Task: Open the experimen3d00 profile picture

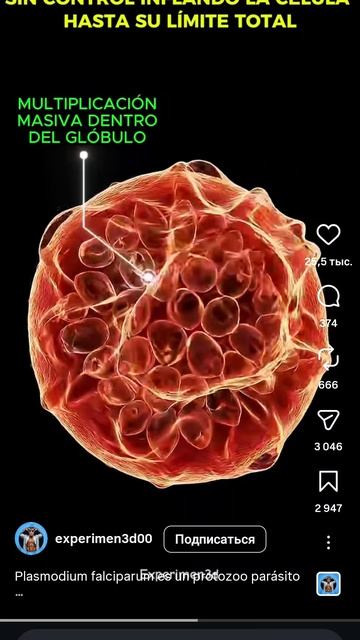Action: (x=31, y=538)
